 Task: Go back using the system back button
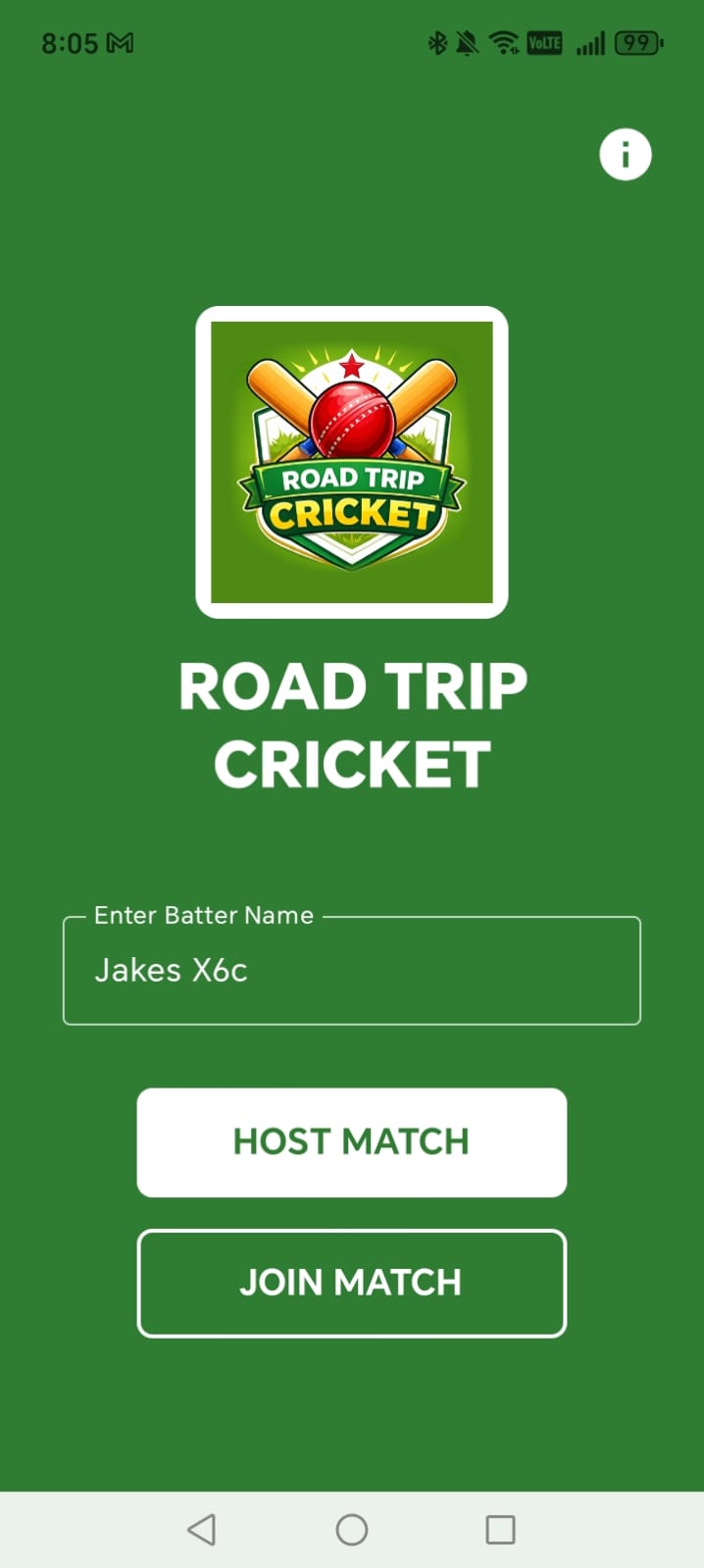point(202,1529)
